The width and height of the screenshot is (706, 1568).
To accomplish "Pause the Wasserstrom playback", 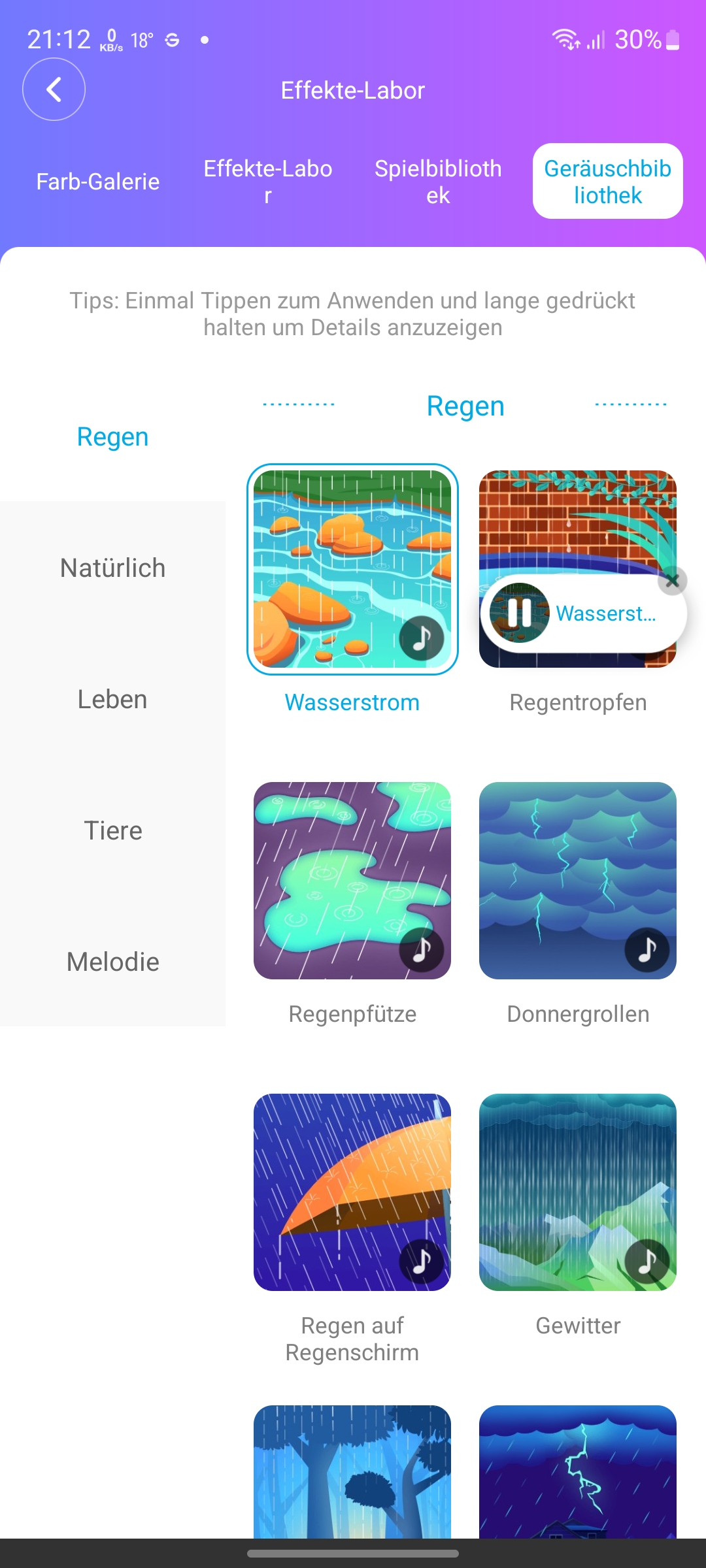I will tap(520, 613).
